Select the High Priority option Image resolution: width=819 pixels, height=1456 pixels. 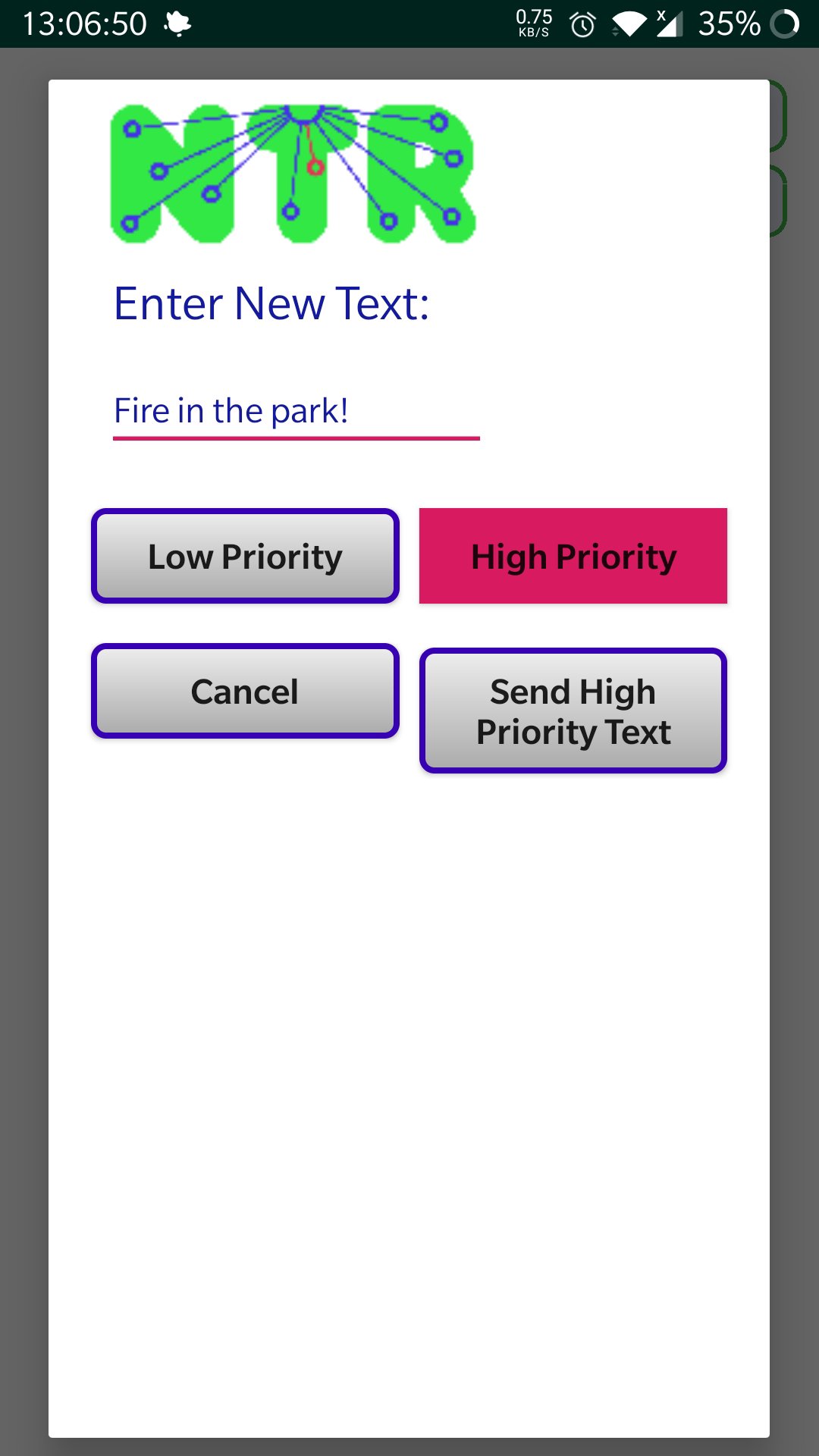pos(573,555)
